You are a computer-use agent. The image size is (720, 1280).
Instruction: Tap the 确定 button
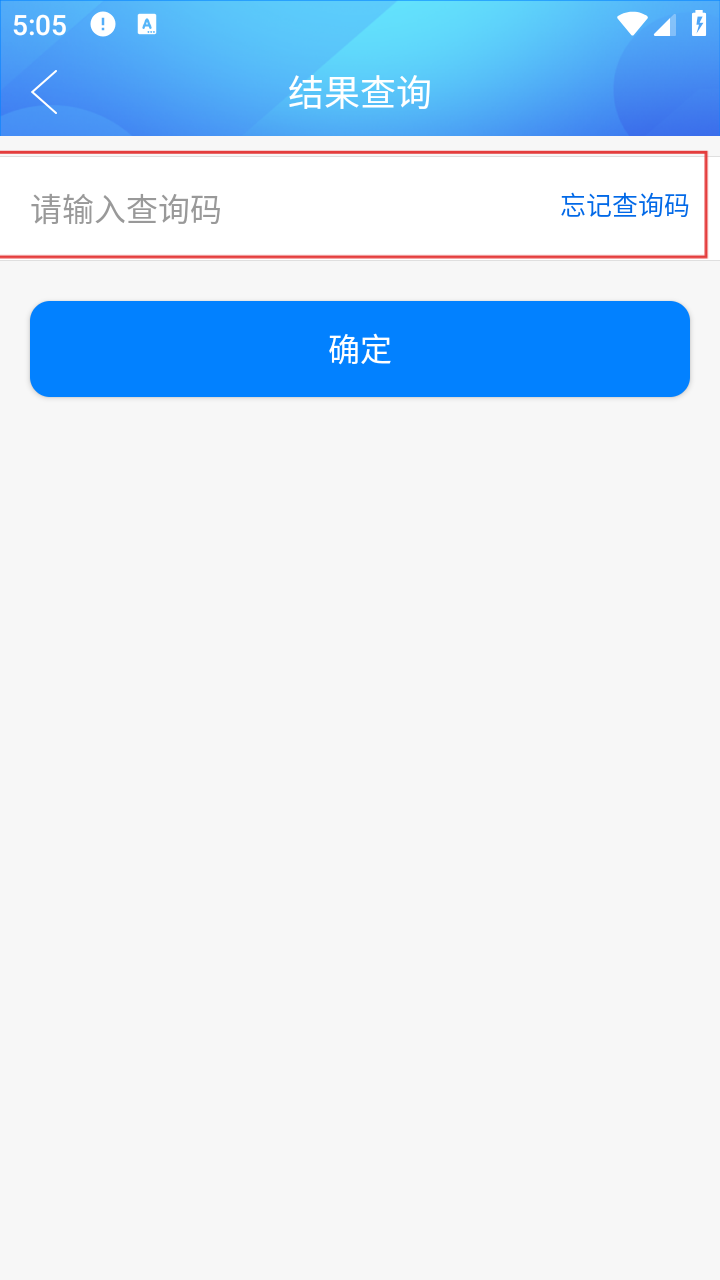pyautogui.click(x=360, y=349)
